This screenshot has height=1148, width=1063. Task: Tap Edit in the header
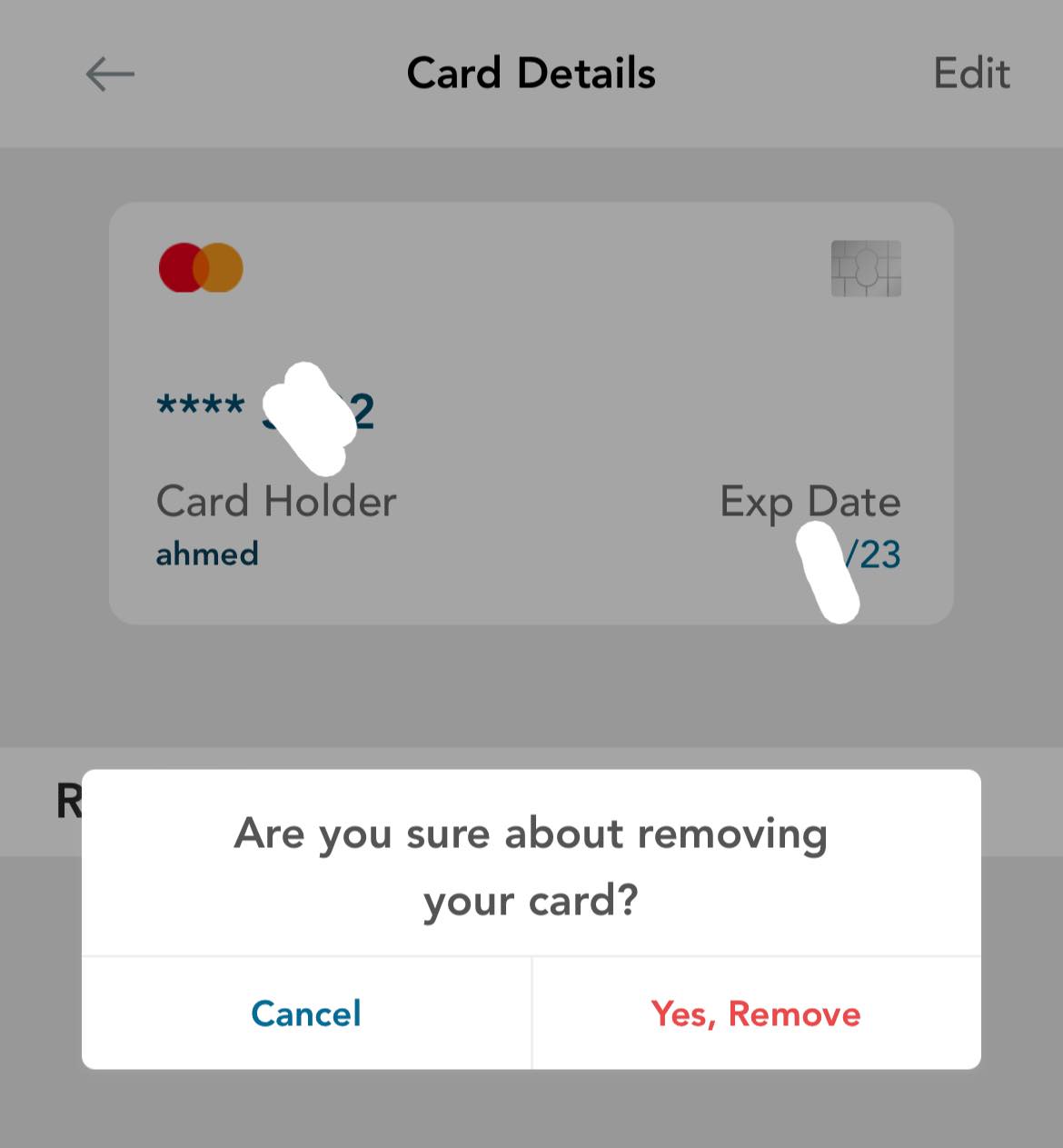pyautogui.click(x=971, y=75)
